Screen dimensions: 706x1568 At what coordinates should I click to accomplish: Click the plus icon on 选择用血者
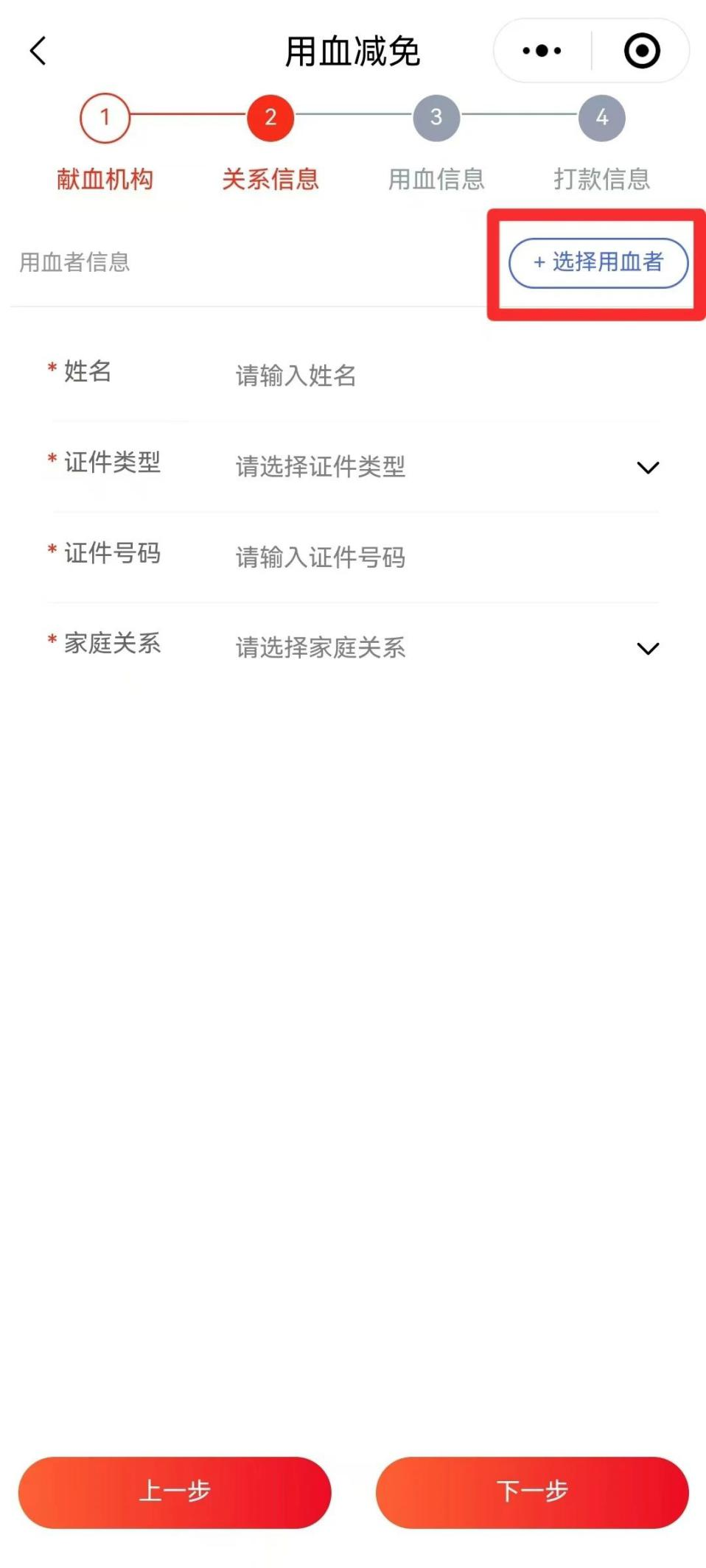point(537,263)
